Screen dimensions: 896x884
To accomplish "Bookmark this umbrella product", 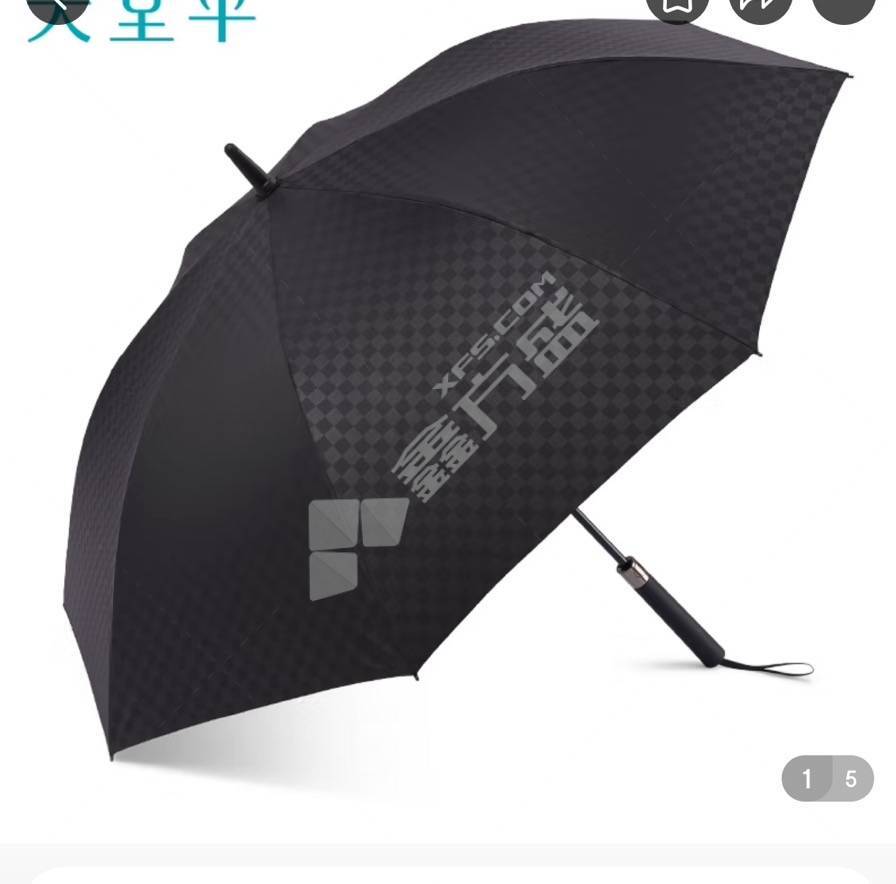I will 677,6.
